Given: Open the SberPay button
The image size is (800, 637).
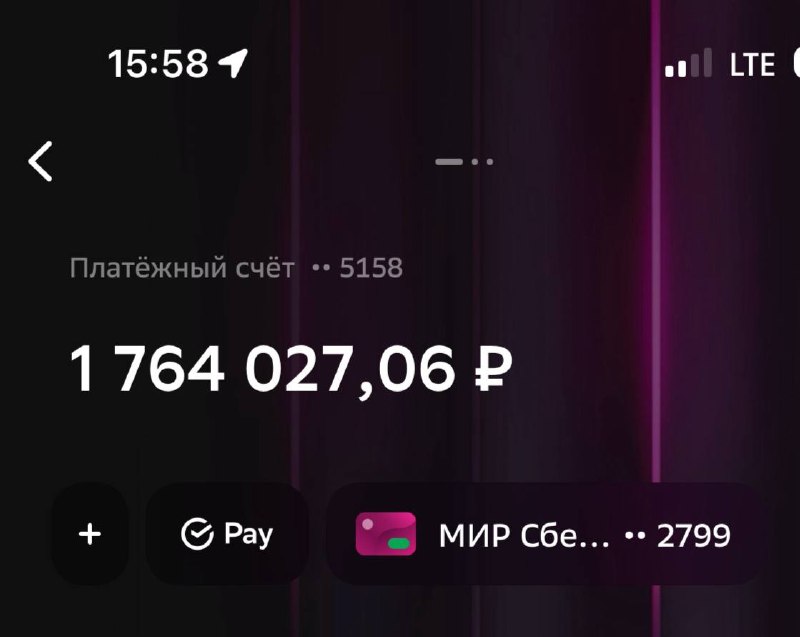Looking at the screenshot, I should click(x=227, y=535).
